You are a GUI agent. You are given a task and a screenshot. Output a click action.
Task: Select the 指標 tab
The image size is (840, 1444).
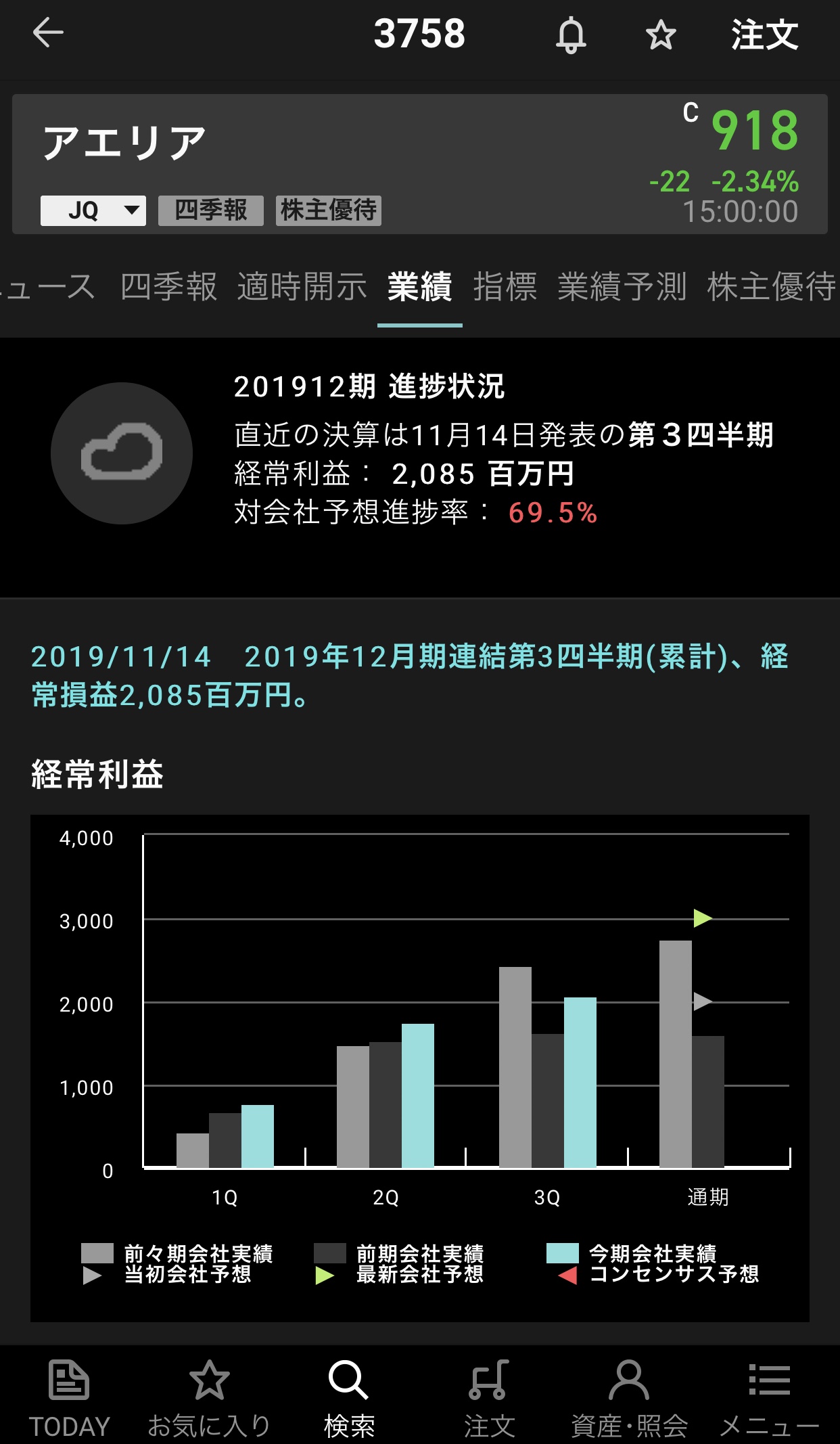click(505, 286)
